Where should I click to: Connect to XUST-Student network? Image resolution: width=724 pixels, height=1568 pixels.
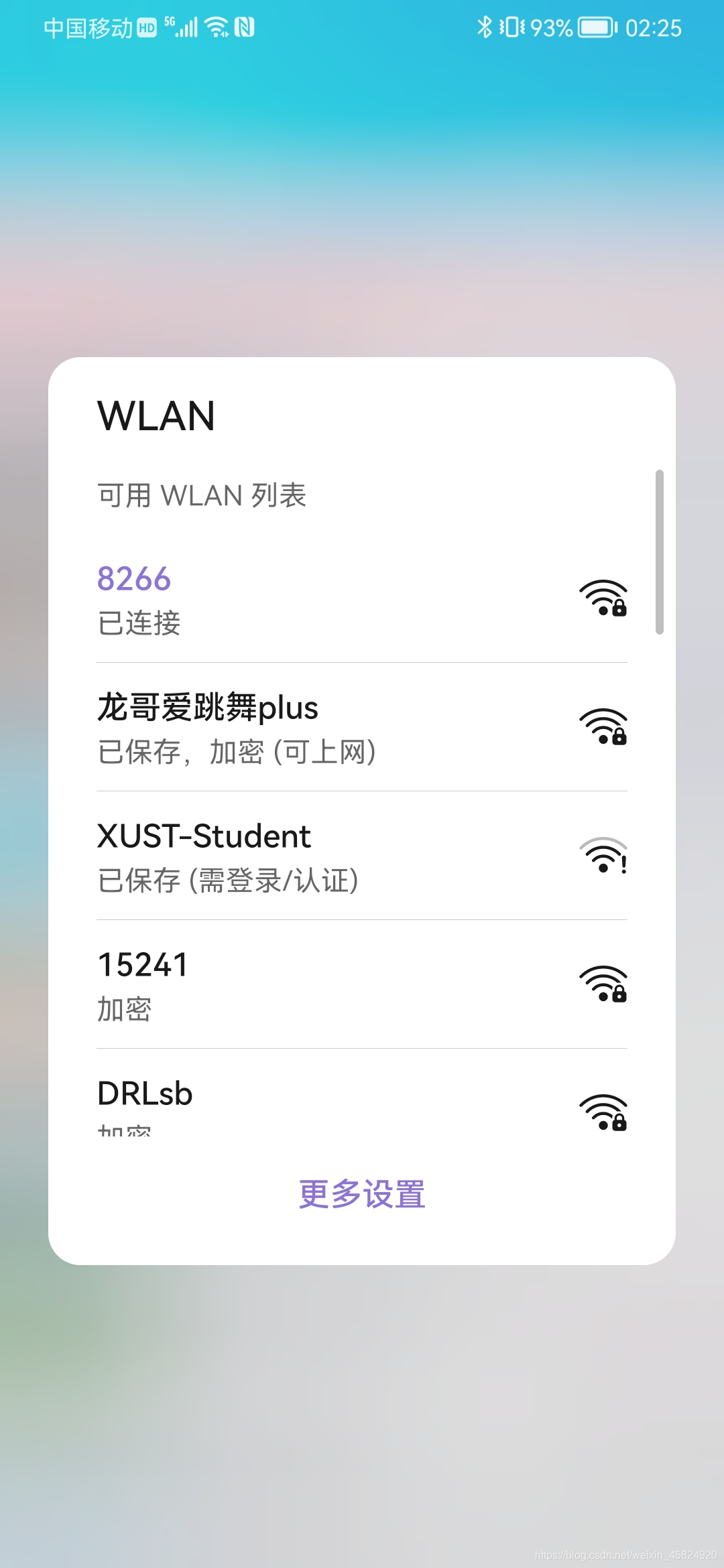click(362, 856)
